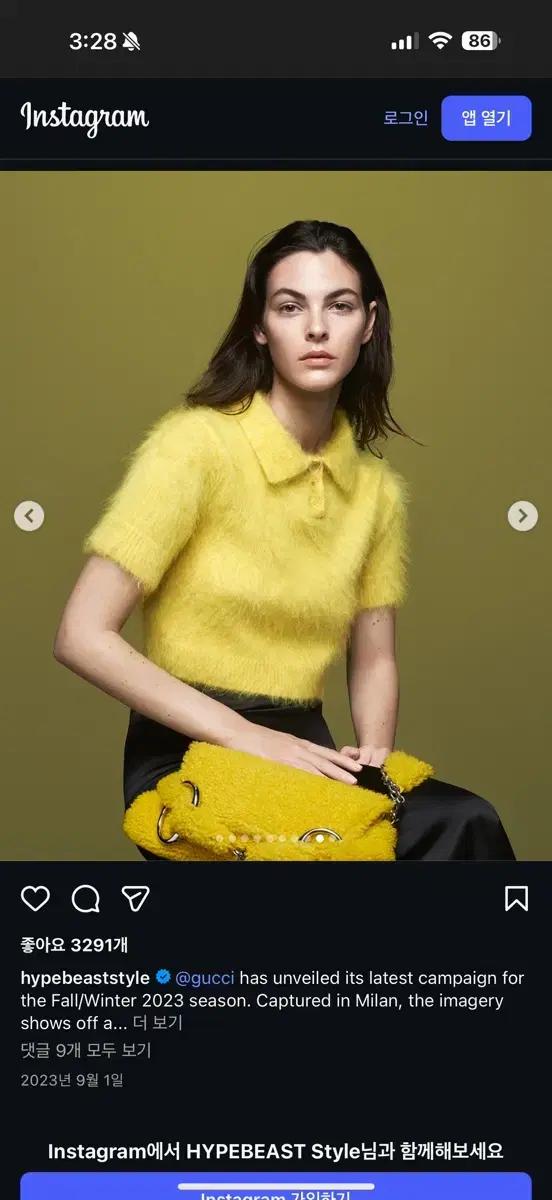Open the hypebeaststyle profile
Screen dimensions: 552x1200
(x=85, y=978)
